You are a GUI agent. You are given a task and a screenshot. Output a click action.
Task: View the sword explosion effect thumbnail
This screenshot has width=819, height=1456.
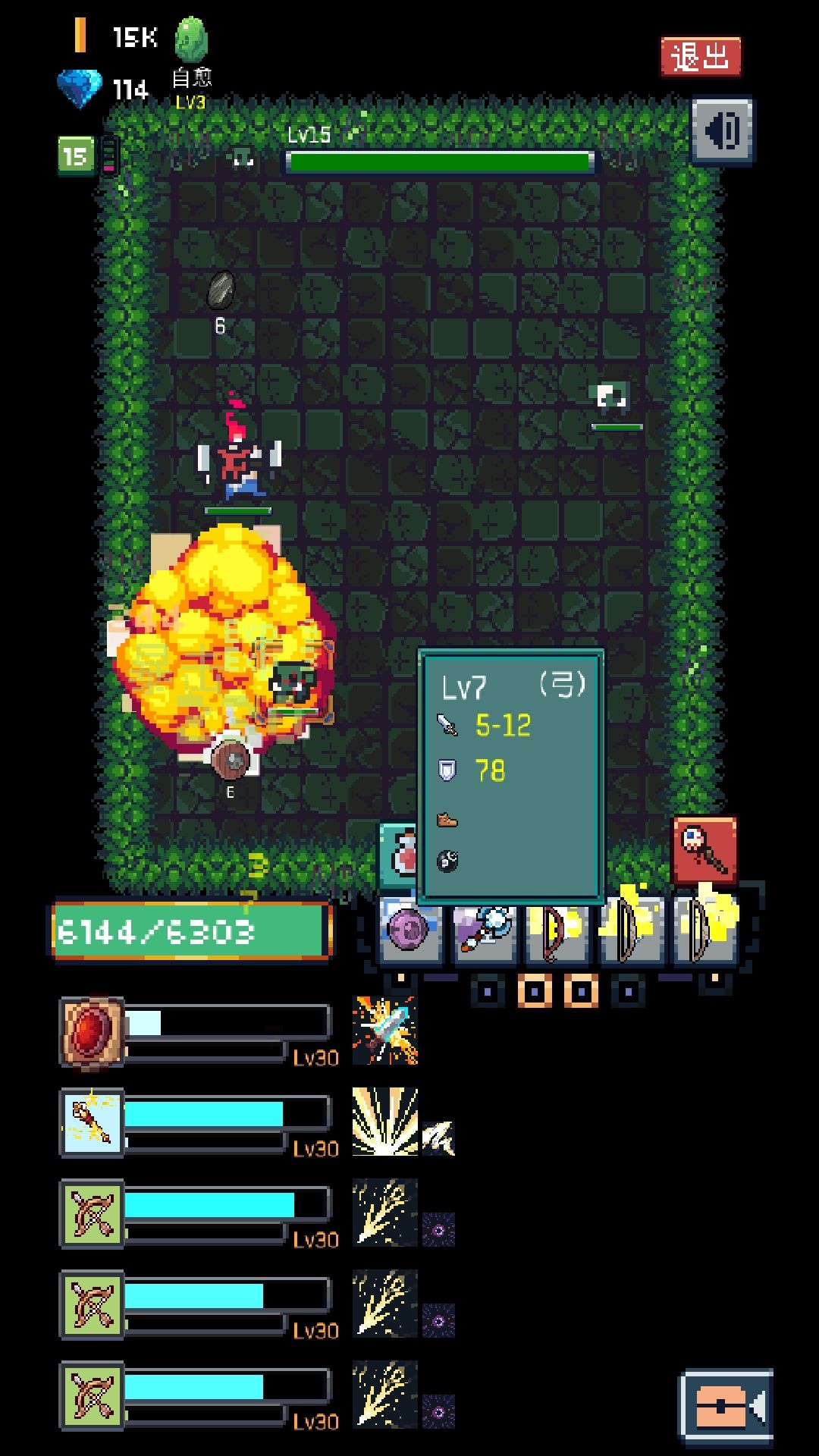click(385, 1030)
